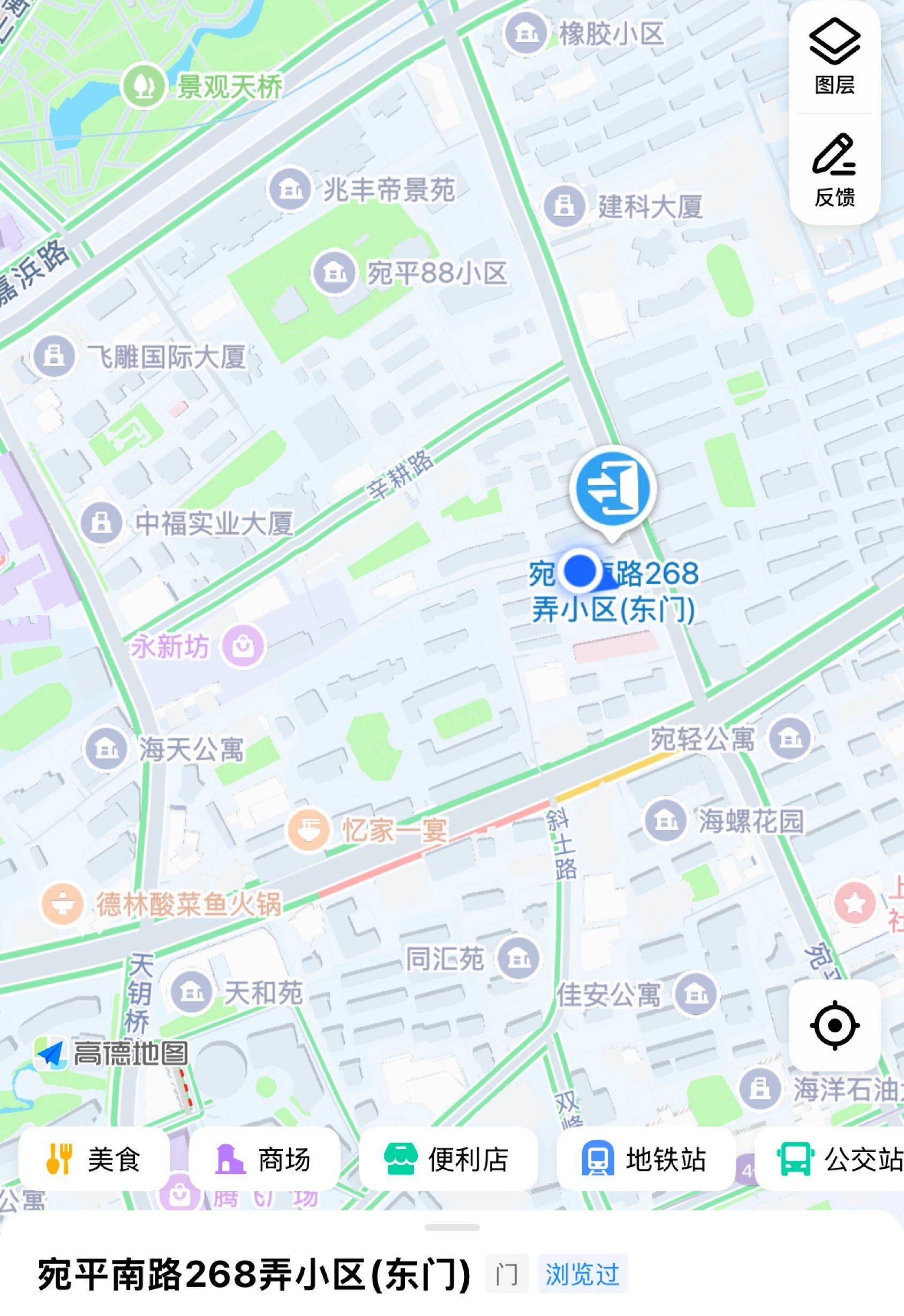The width and height of the screenshot is (904, 1316).
Task: Select the 兆丰帝景苑 residence marker
Action: coord(290,189)
